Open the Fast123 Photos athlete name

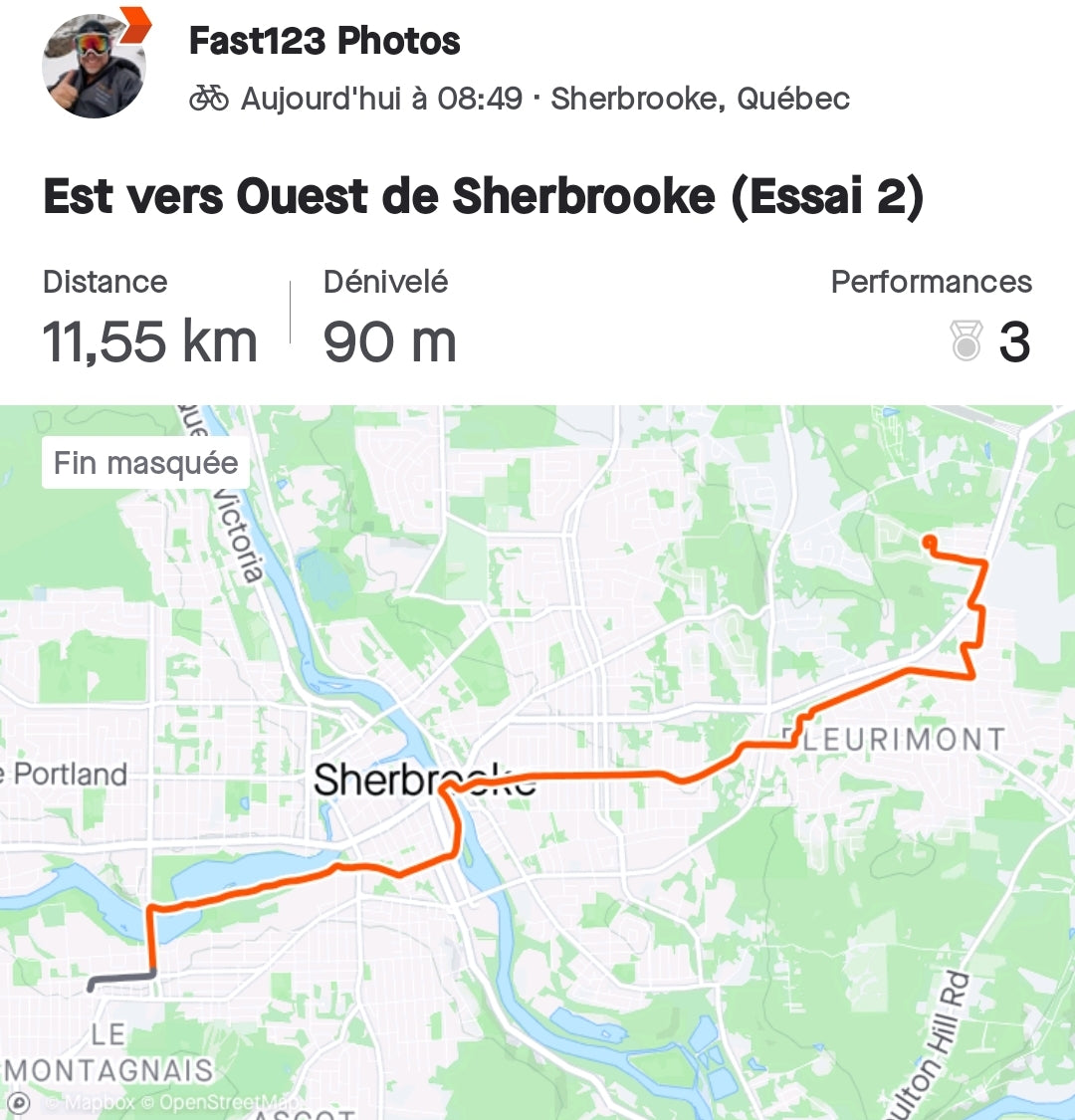click(x=324, y=41)
